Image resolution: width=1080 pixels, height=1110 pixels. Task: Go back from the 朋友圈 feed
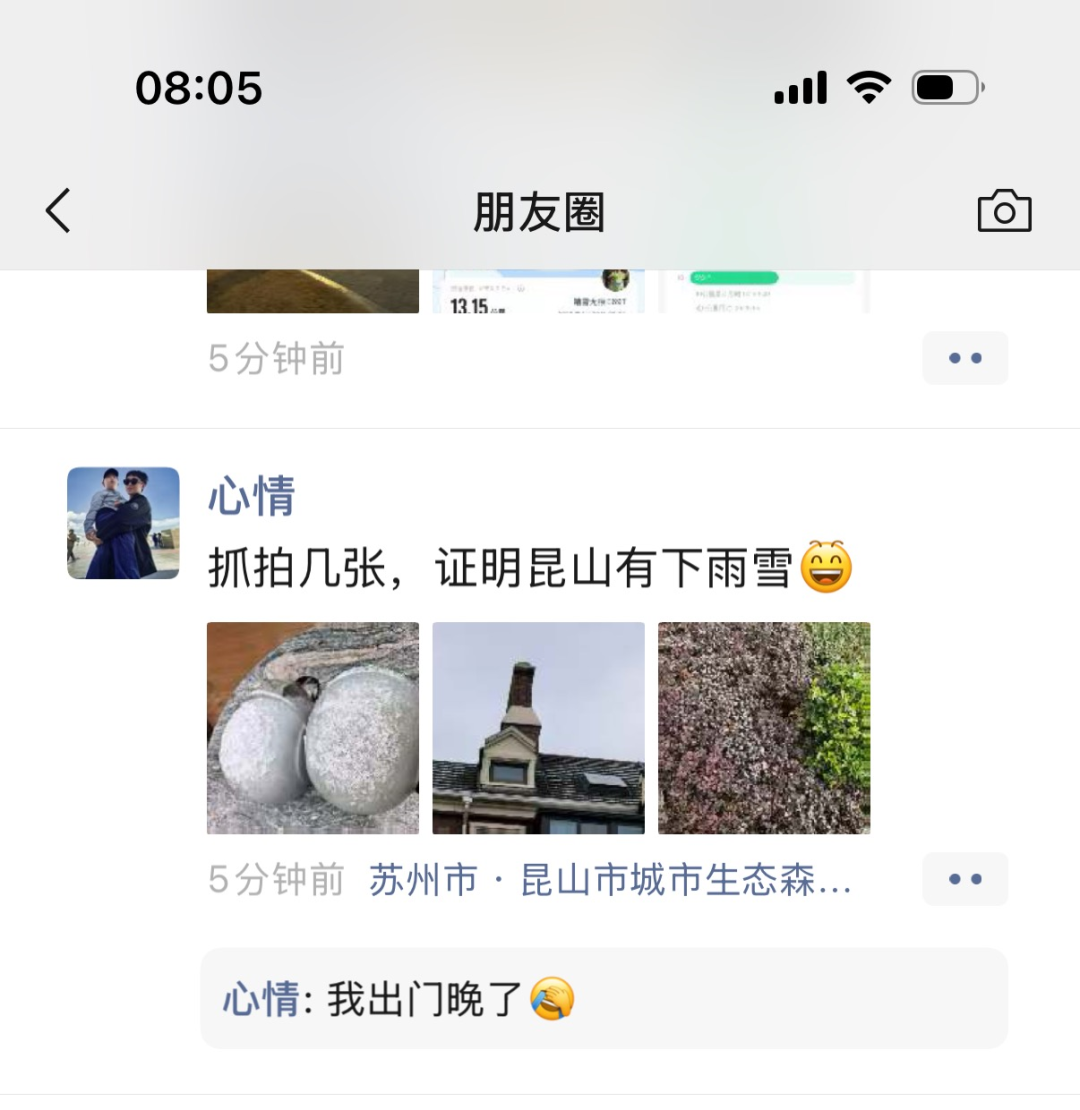(x=59, y=212)
